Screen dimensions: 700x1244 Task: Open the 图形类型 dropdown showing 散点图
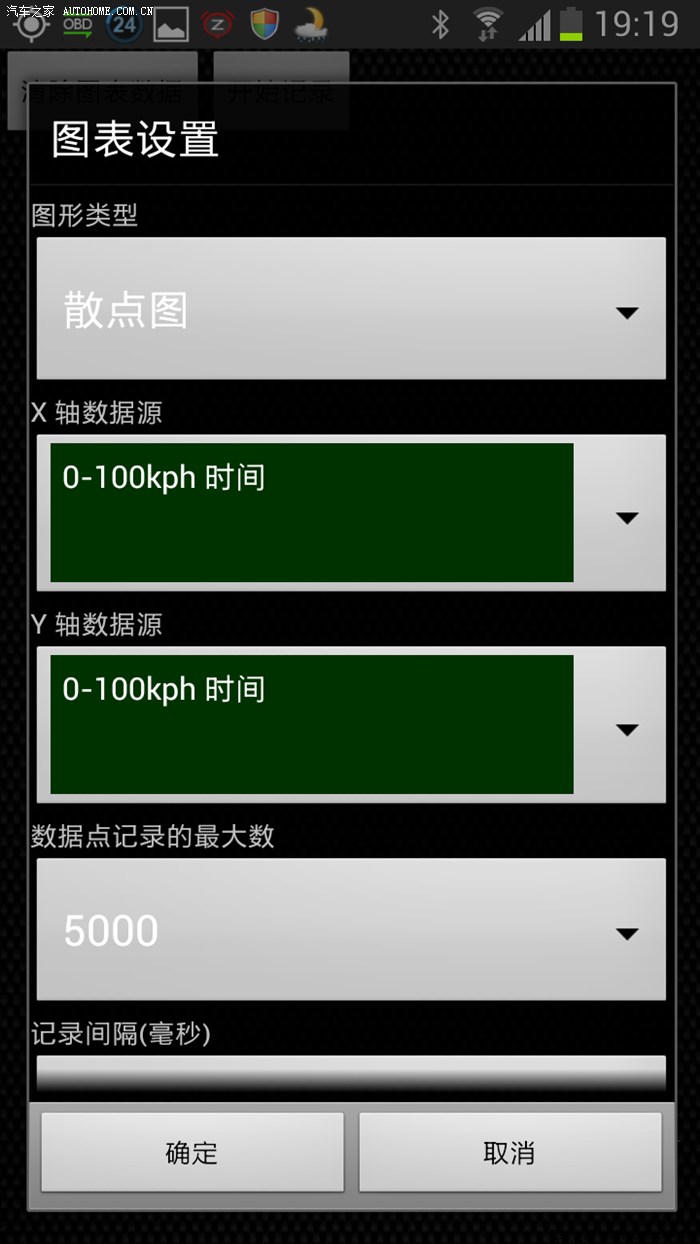coord(350,309)
